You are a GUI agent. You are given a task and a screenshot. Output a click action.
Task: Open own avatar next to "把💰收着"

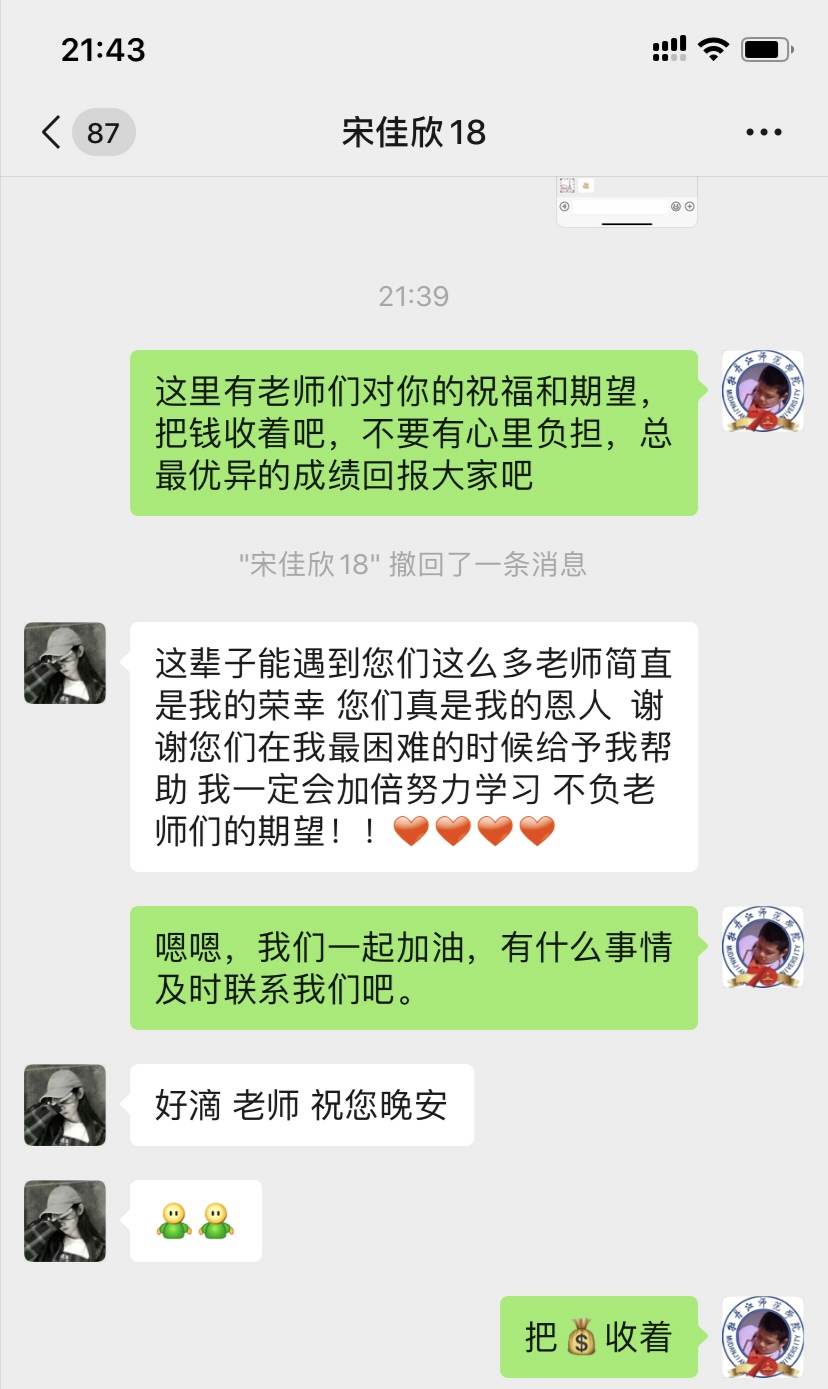click(763, 1337)
